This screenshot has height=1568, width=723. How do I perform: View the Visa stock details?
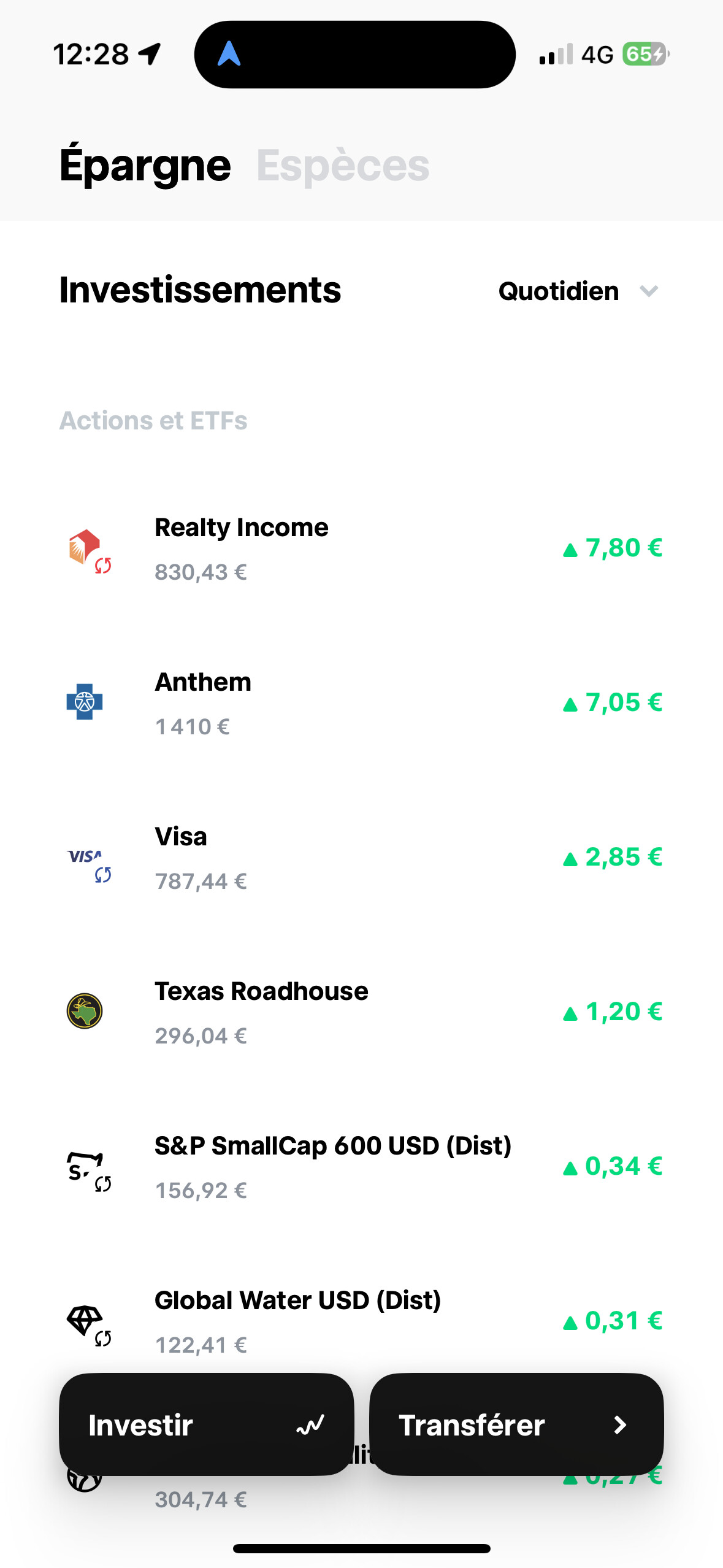click(x=361, y=858)
